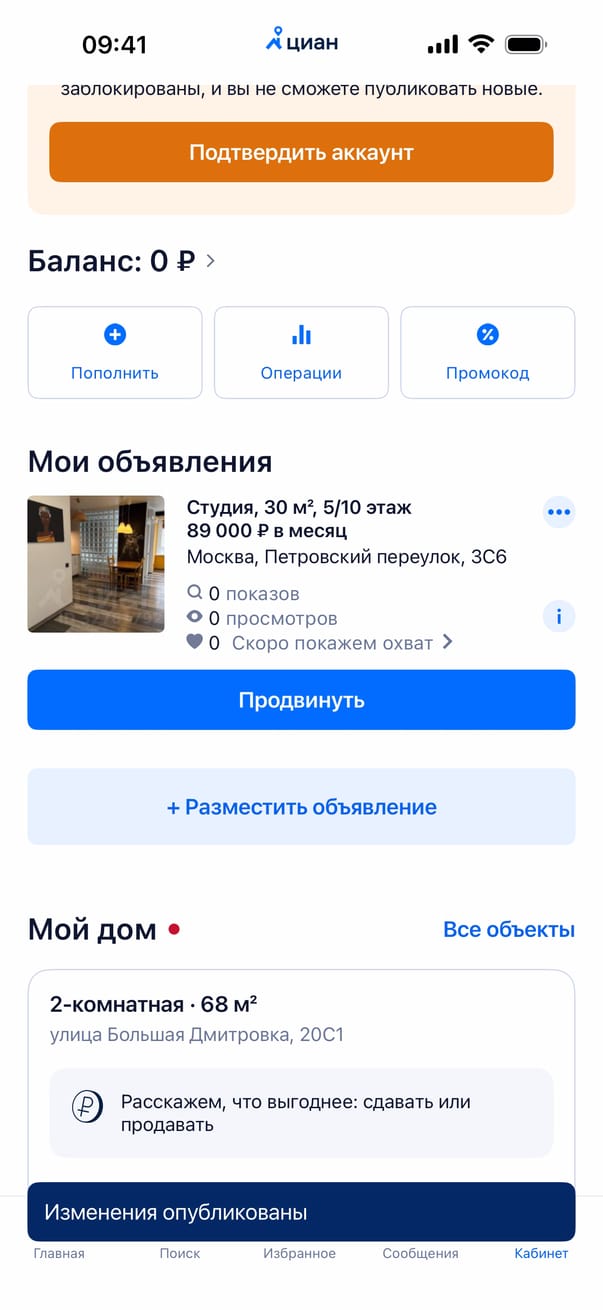The height and width of the screenshot is (1310, 603).
Task: Switch to the Главная tab
Action: (59, 1254)
